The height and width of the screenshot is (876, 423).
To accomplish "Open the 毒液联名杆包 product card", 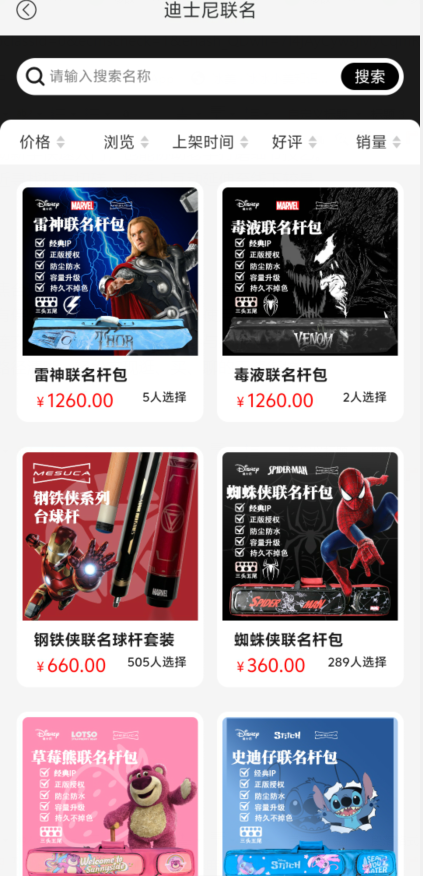I will (310, 302).
